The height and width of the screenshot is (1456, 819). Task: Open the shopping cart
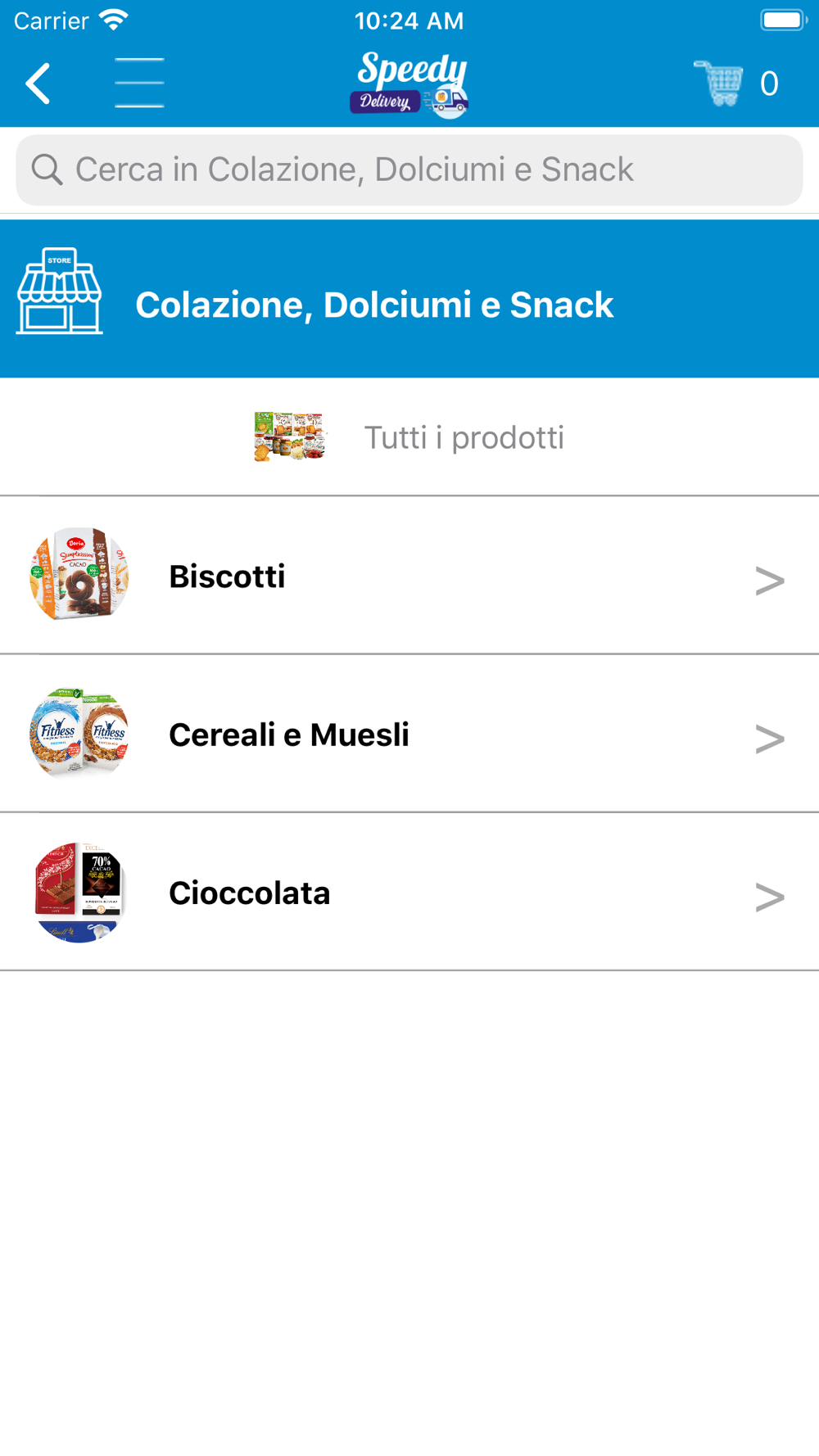click(735, 83)
